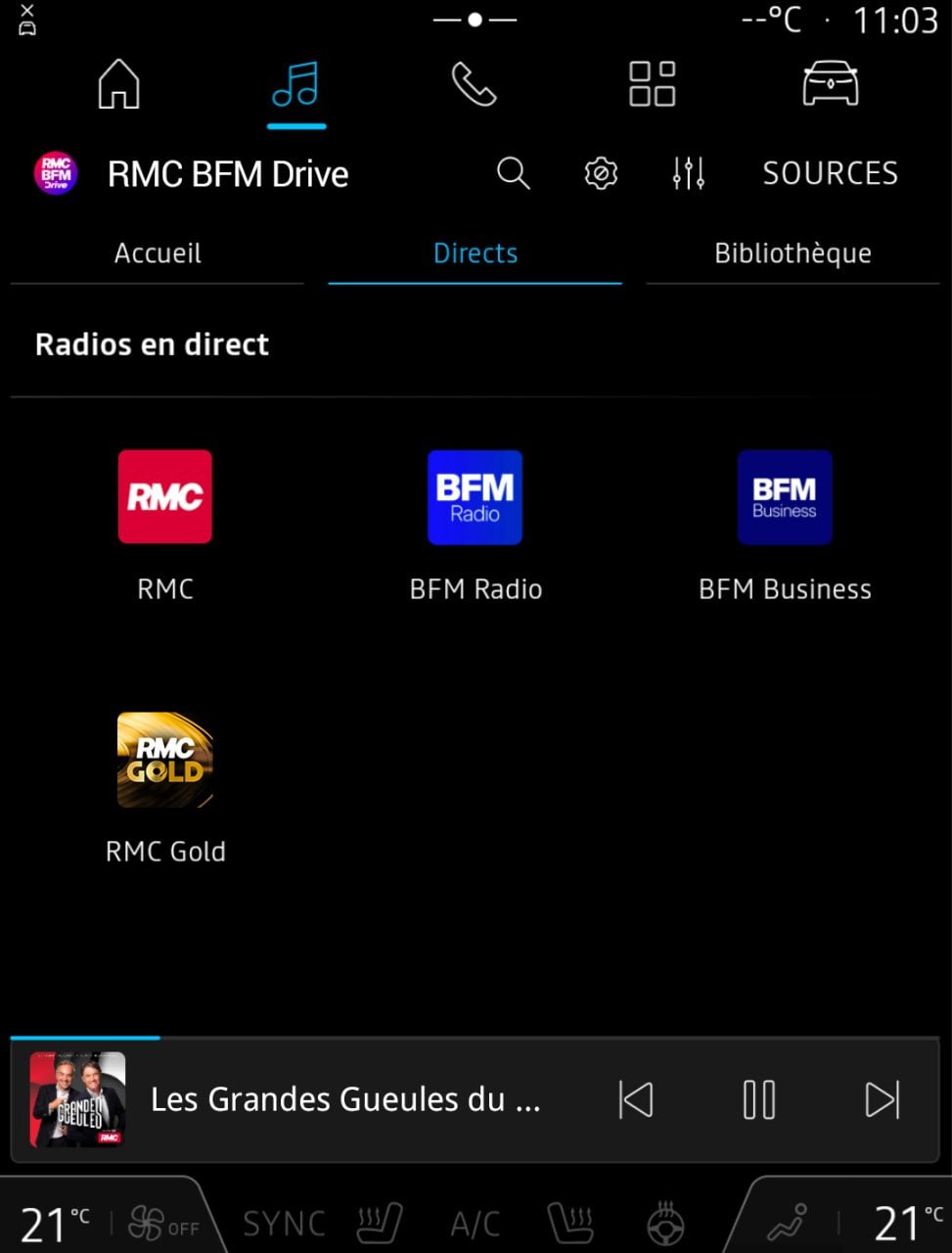Open the phone icon
The height and width of the screenshot is (1253, 952).
click(x=475, y=86)
